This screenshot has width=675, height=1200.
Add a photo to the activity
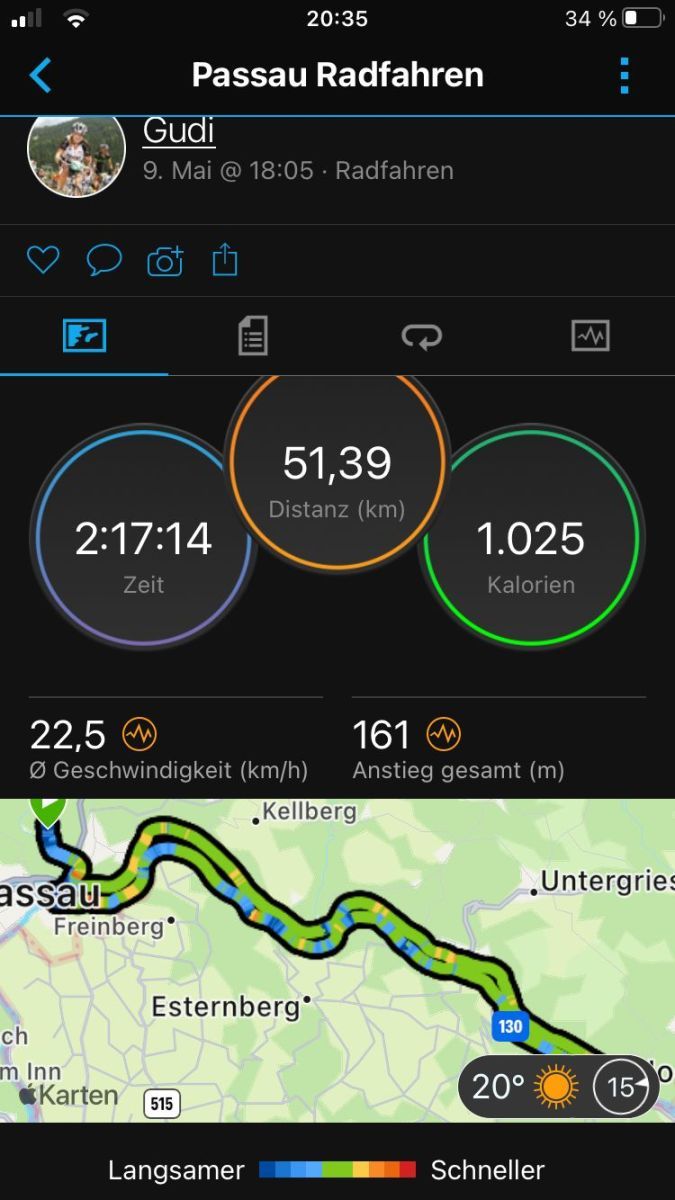(x=165, y=261)
